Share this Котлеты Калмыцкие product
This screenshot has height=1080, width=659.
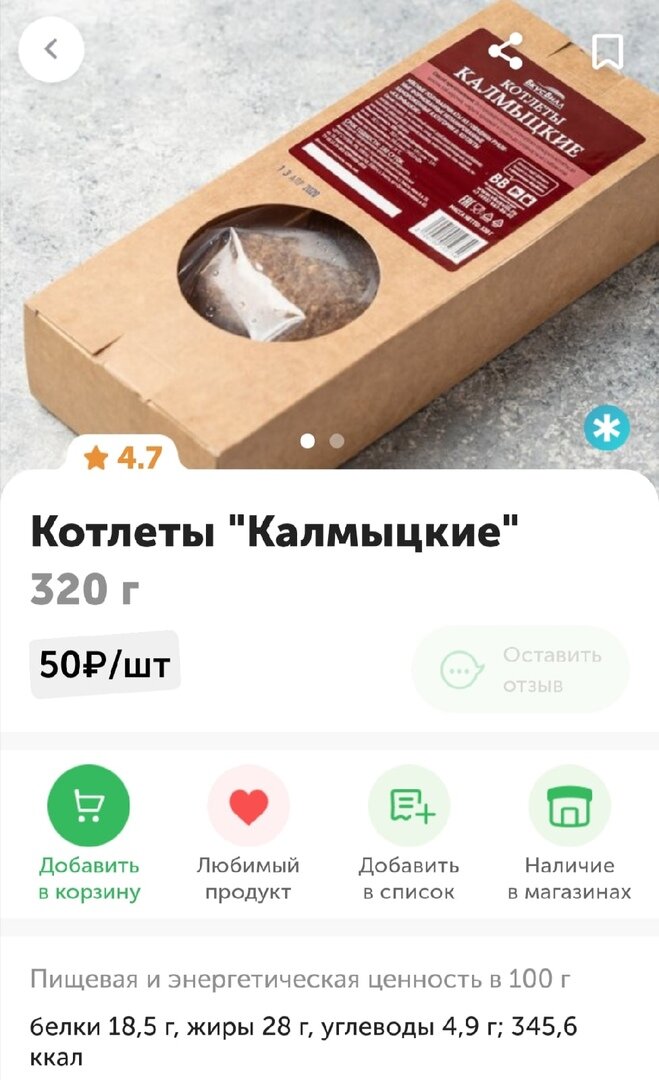point(505,51)
